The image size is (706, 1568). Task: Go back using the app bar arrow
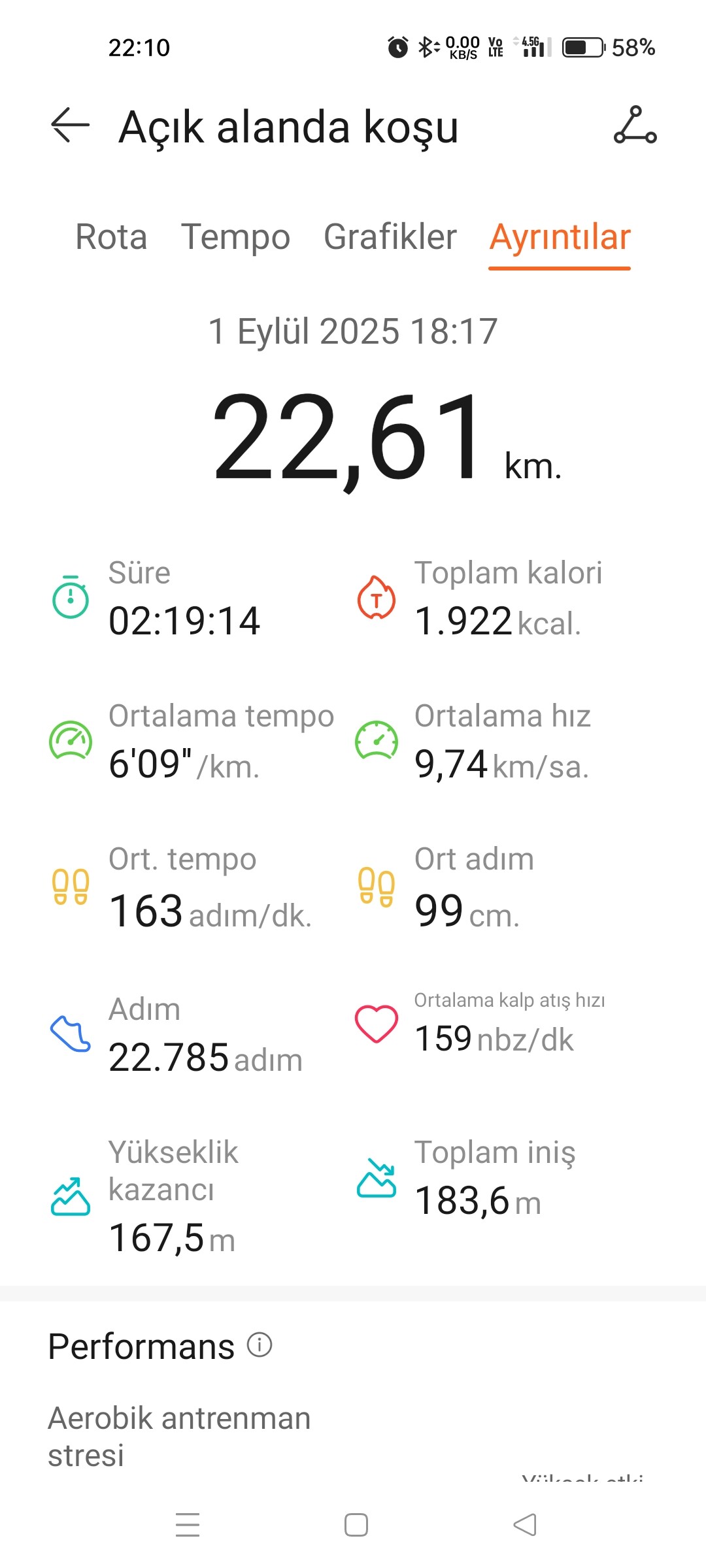coord(70,125)
